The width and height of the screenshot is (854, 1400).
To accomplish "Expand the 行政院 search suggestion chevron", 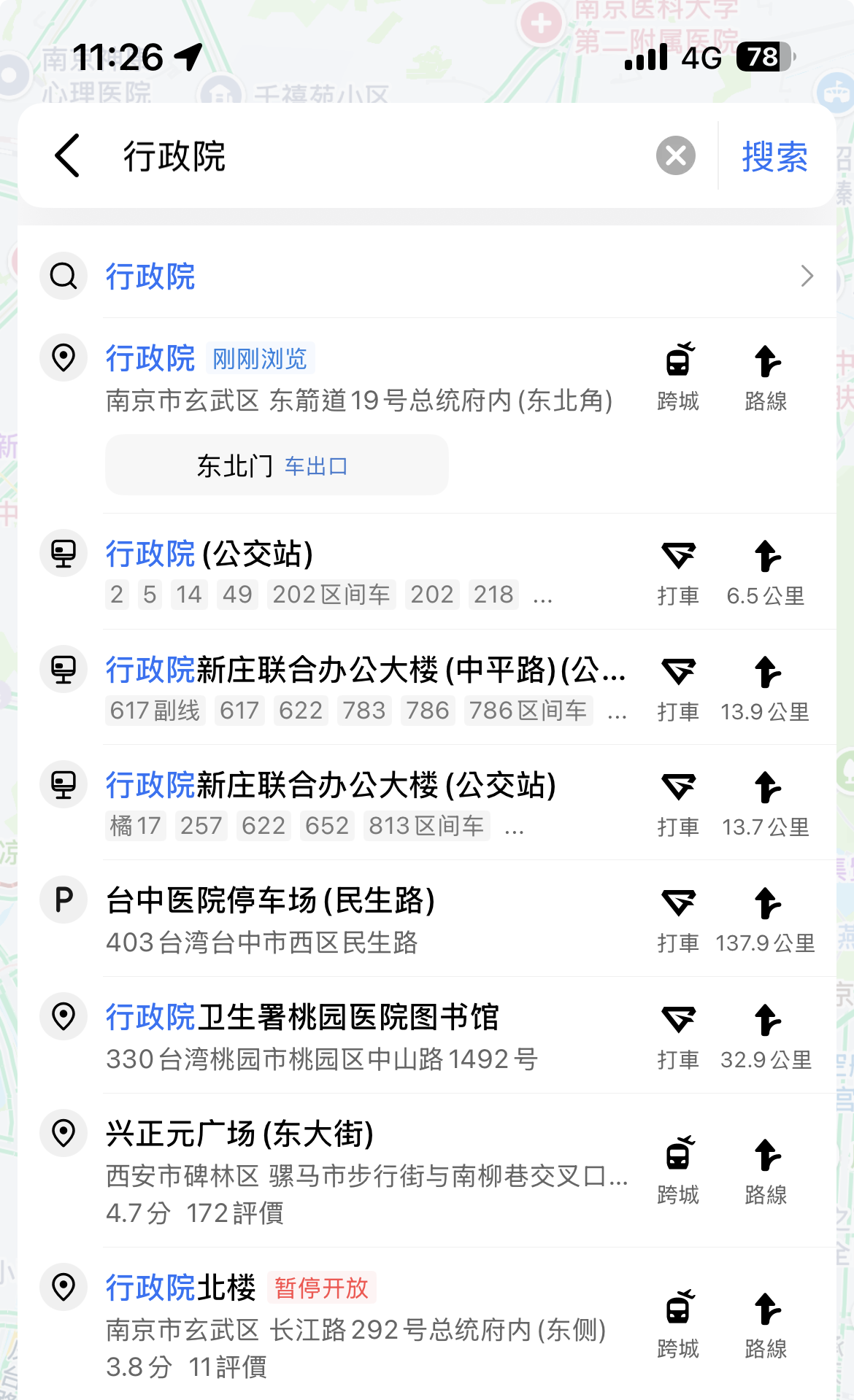I will click(x=807, y=277).
